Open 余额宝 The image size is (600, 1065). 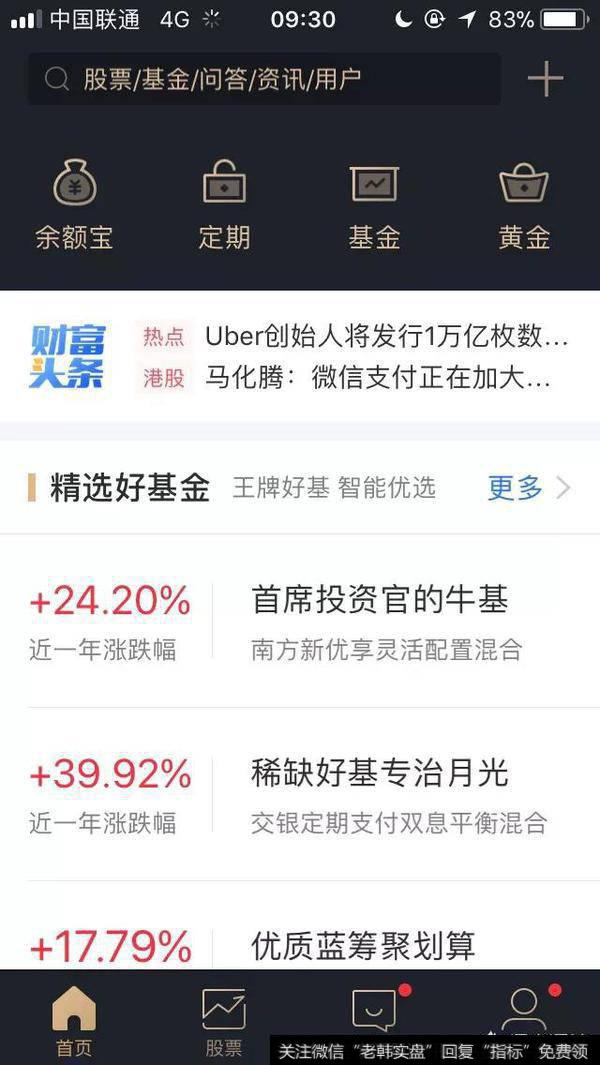click(x=74, y=205)
